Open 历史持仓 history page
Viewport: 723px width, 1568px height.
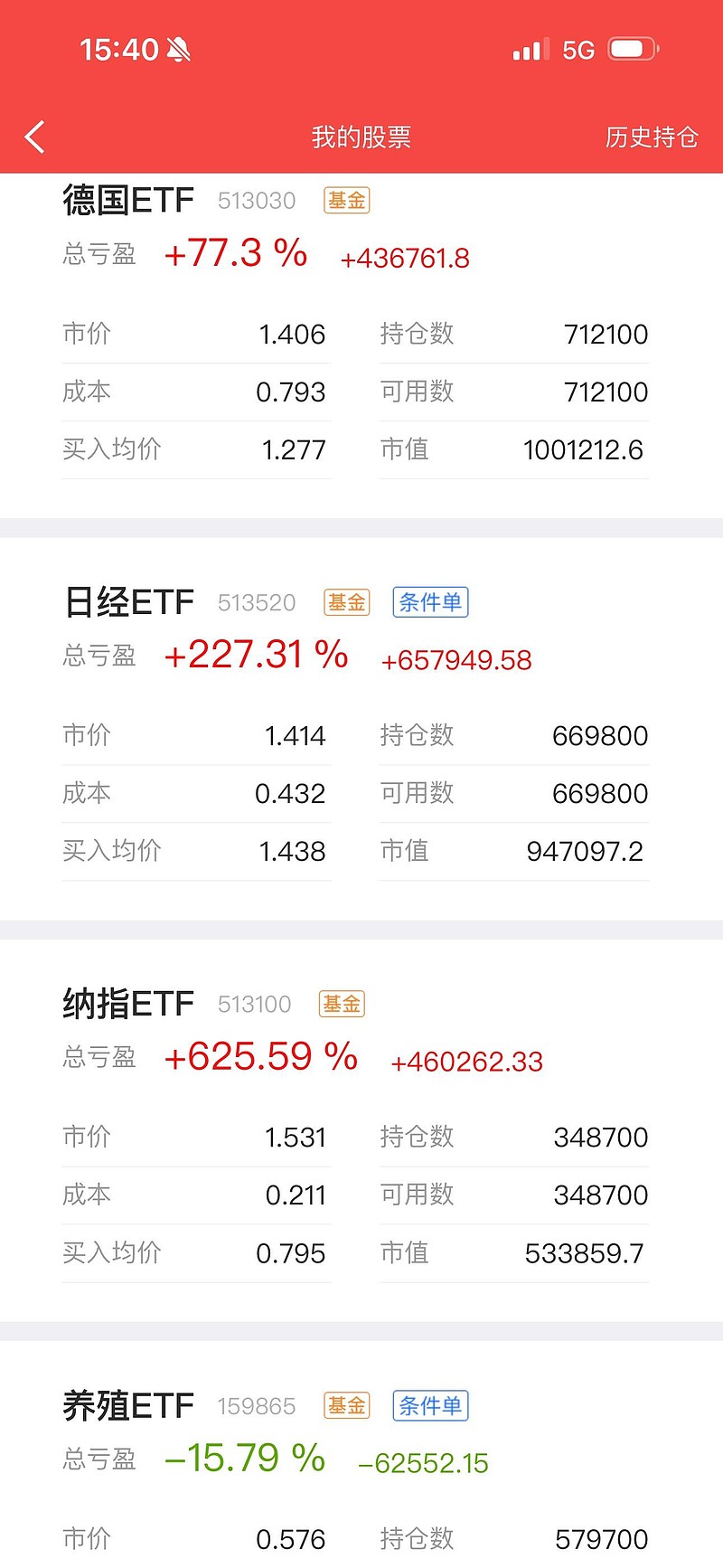[x=650, y=137]
